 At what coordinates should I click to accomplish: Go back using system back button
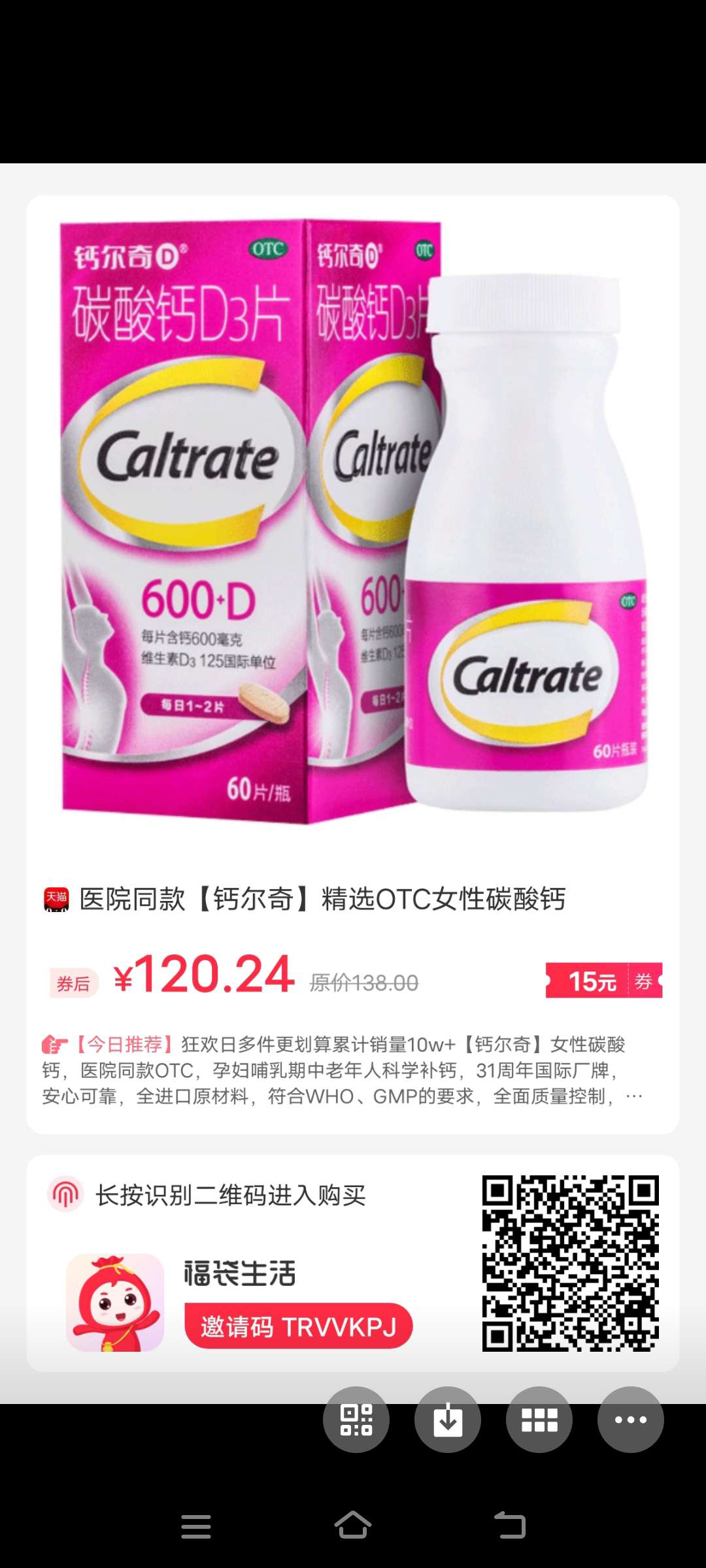pos(510,1526)
